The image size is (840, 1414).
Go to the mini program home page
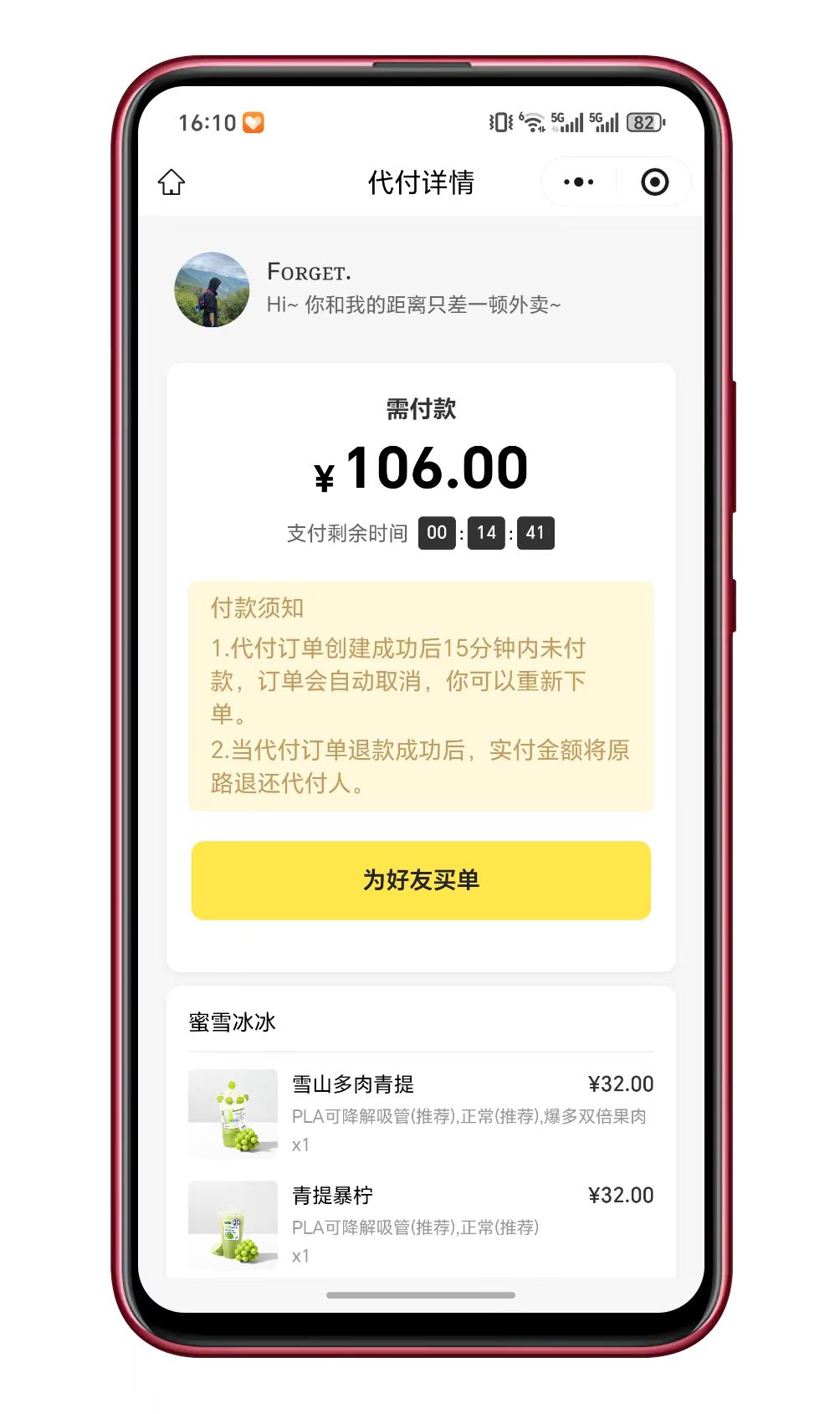point(172,182)
